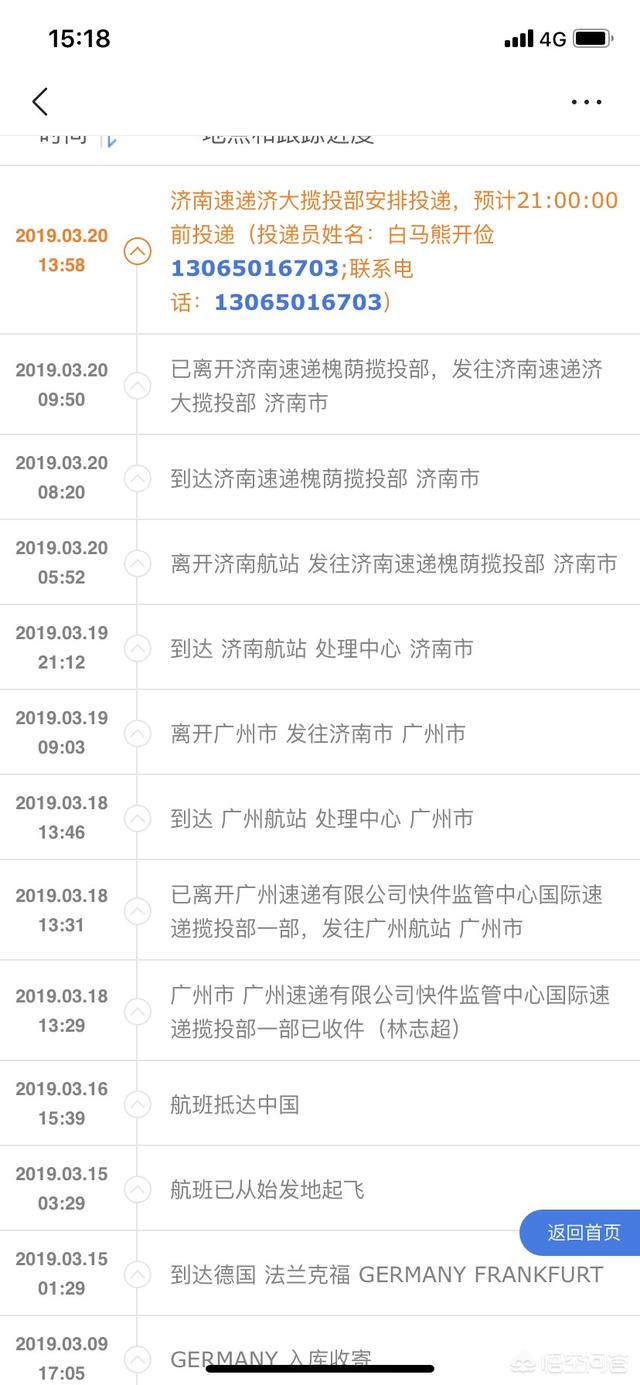
Task: Collapse the orange chevron at 2019.03.20 13:58
Action: (x=137, y=250)
